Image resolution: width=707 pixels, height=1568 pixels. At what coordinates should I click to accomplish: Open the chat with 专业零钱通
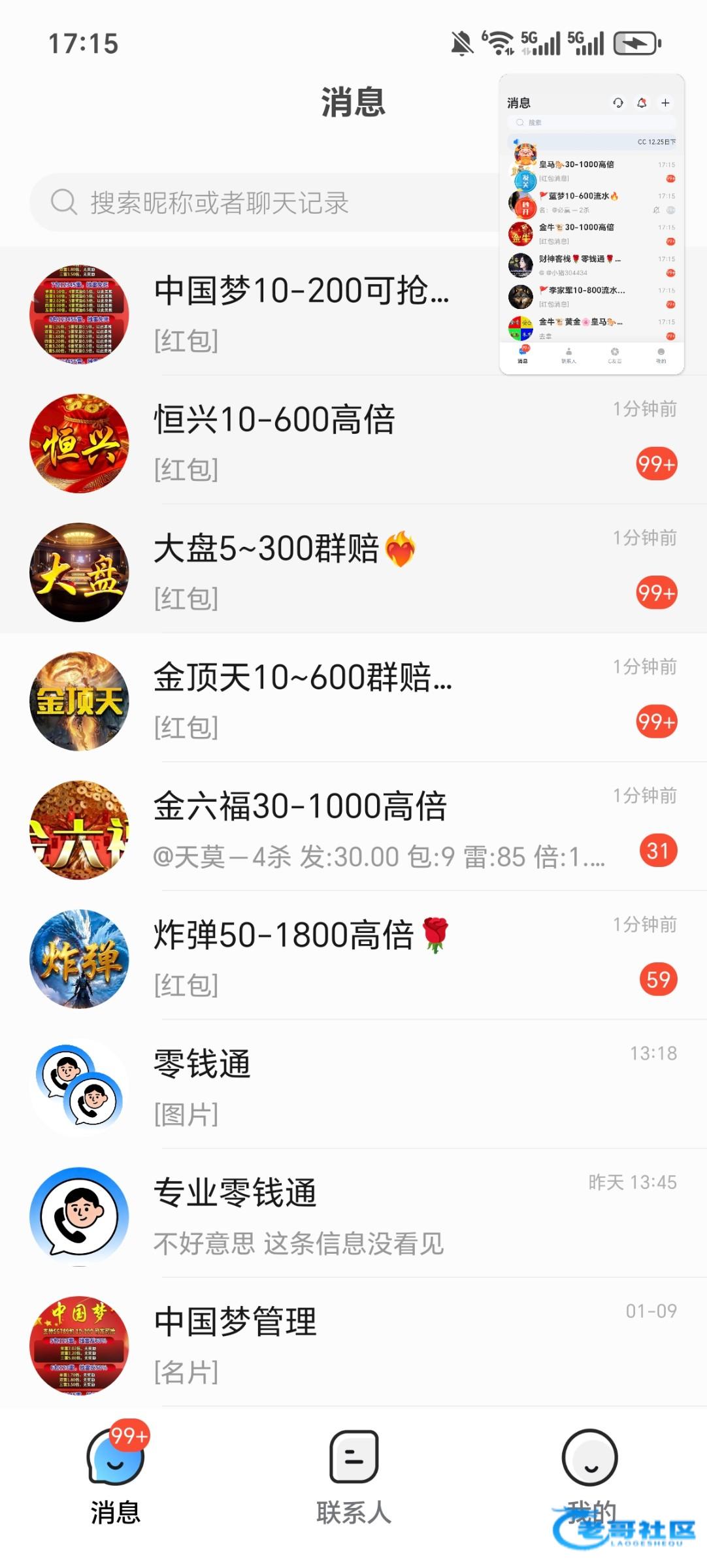[x=353, y=1214]
